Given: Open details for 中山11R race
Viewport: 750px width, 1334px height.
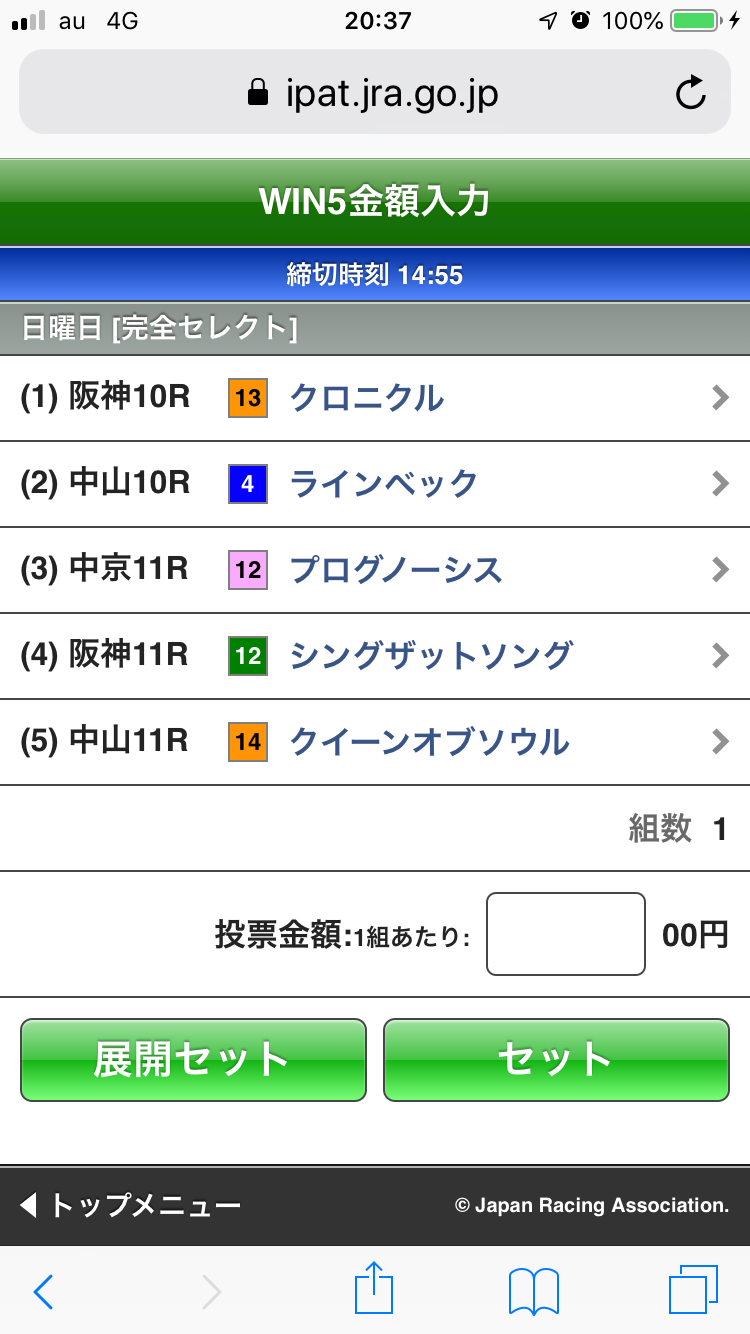Looking at the screenshot, I should [720, 742].
